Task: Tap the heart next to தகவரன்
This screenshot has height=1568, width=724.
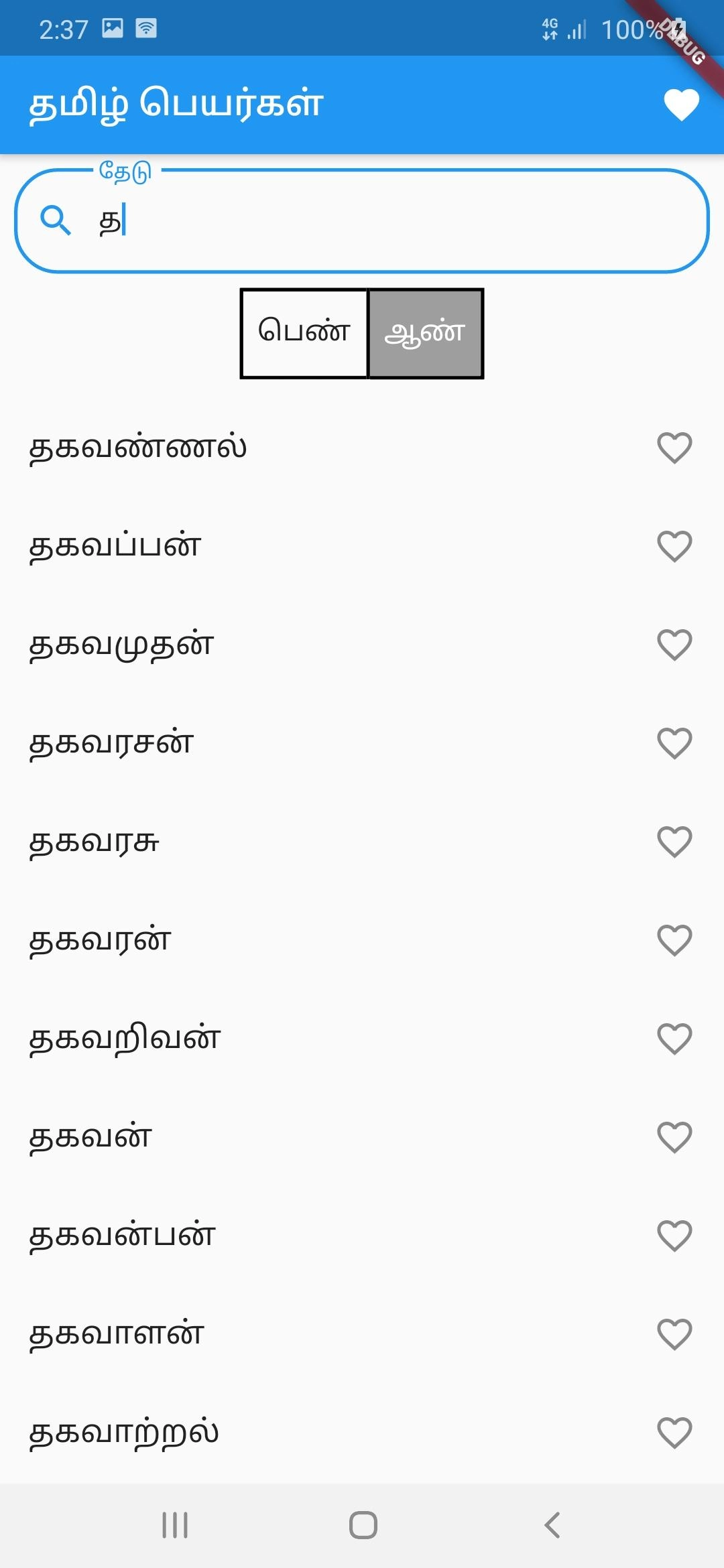Action: (674, 940)
